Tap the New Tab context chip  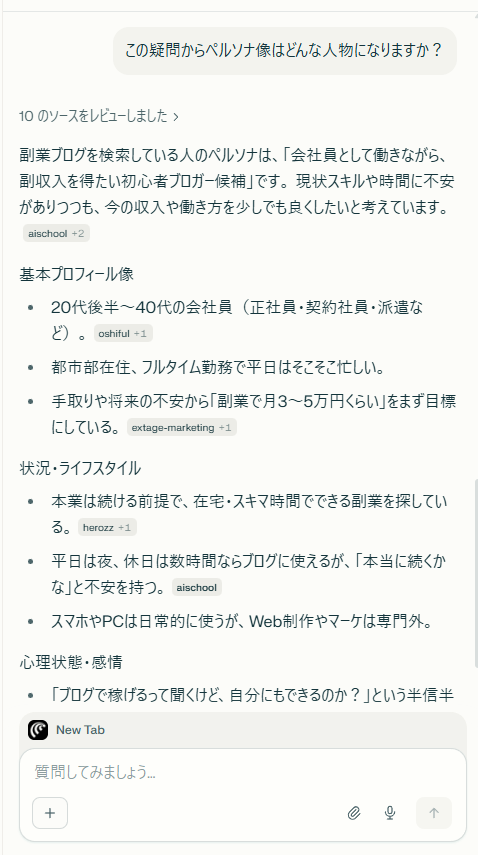click(x=67, y=730)
